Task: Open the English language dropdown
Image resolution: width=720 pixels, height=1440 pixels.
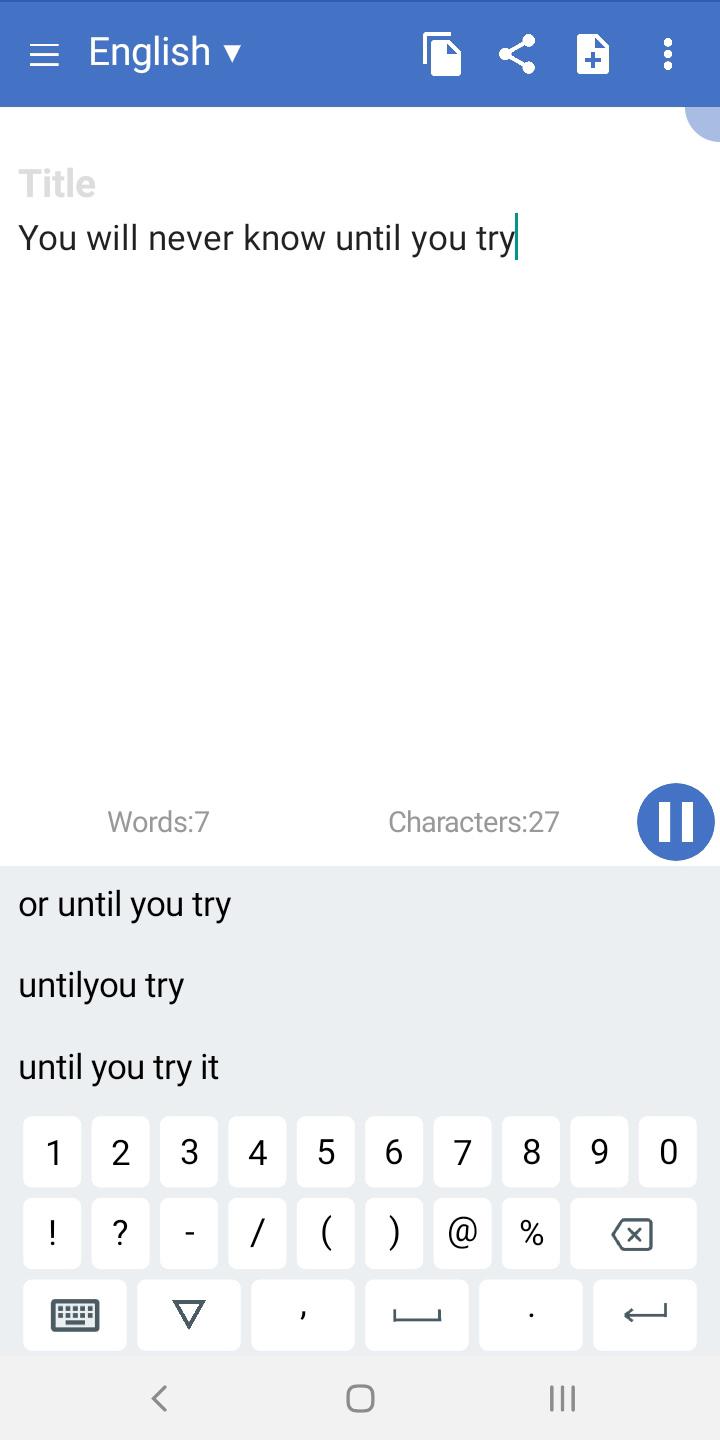Action: tap(166, 52)
